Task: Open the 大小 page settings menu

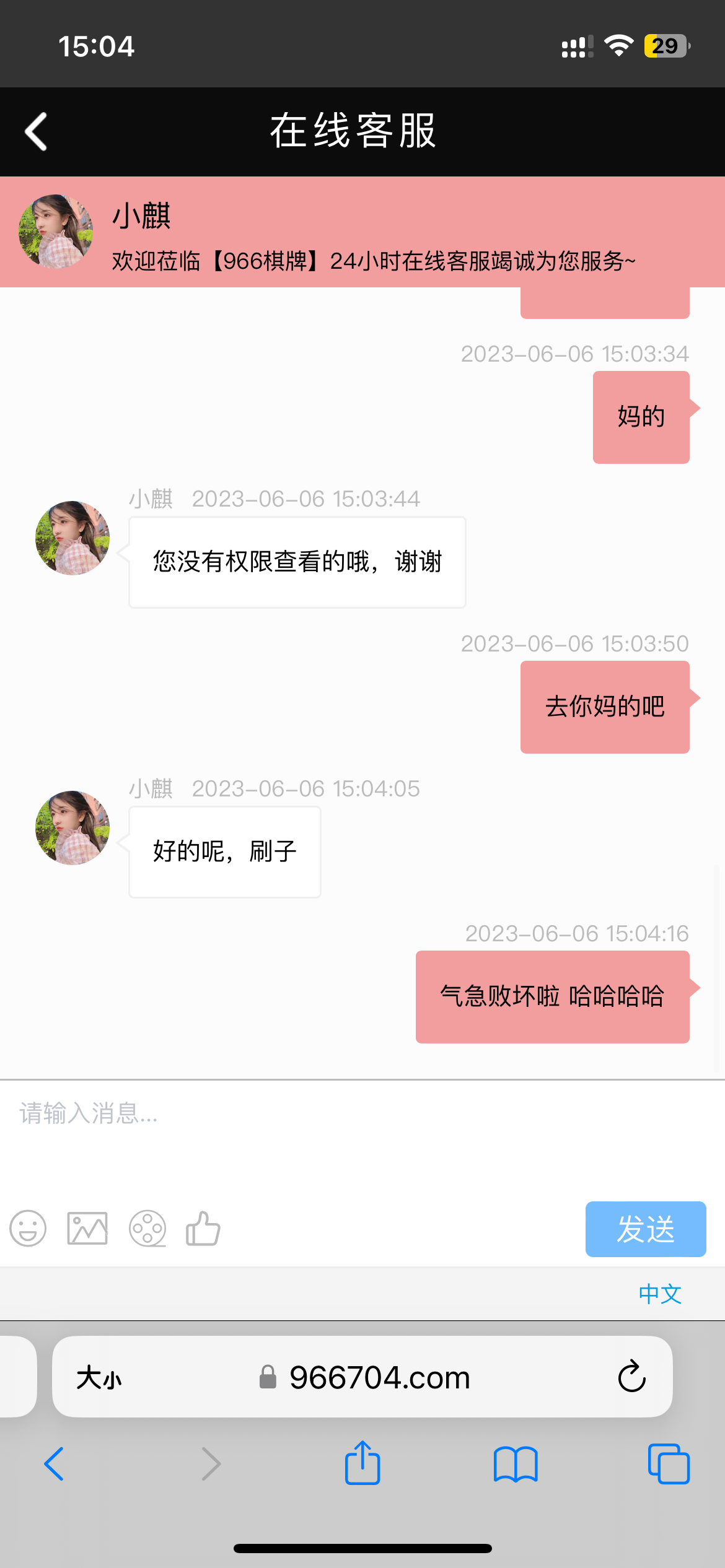Action: pyautogui.click(x=99, y=1378)
